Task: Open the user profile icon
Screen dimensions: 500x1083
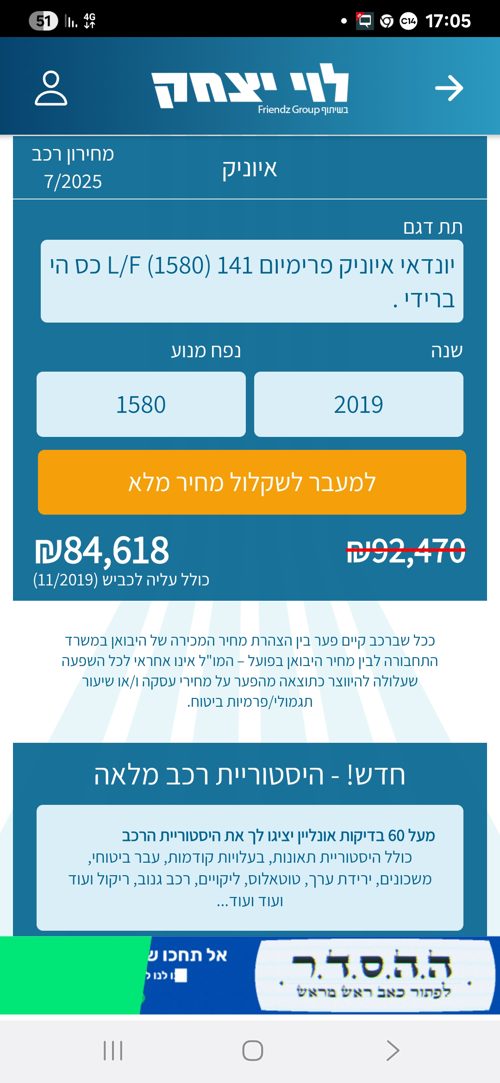Action: point(51,88)
